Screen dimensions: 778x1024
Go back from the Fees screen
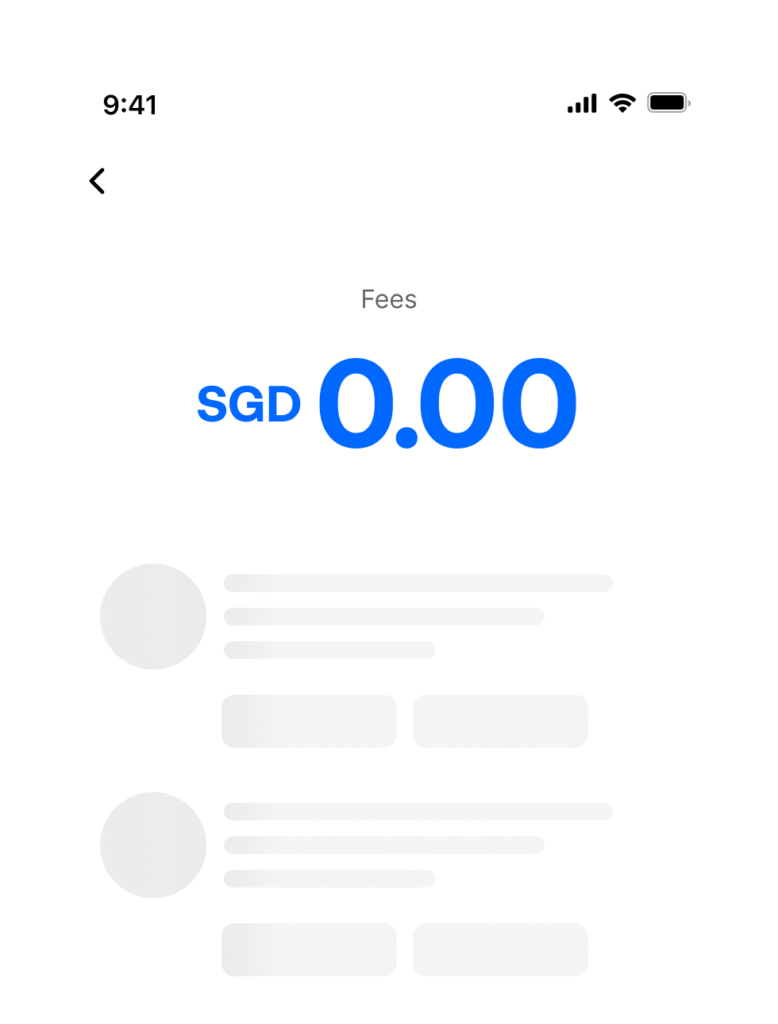tap(97, 181)
